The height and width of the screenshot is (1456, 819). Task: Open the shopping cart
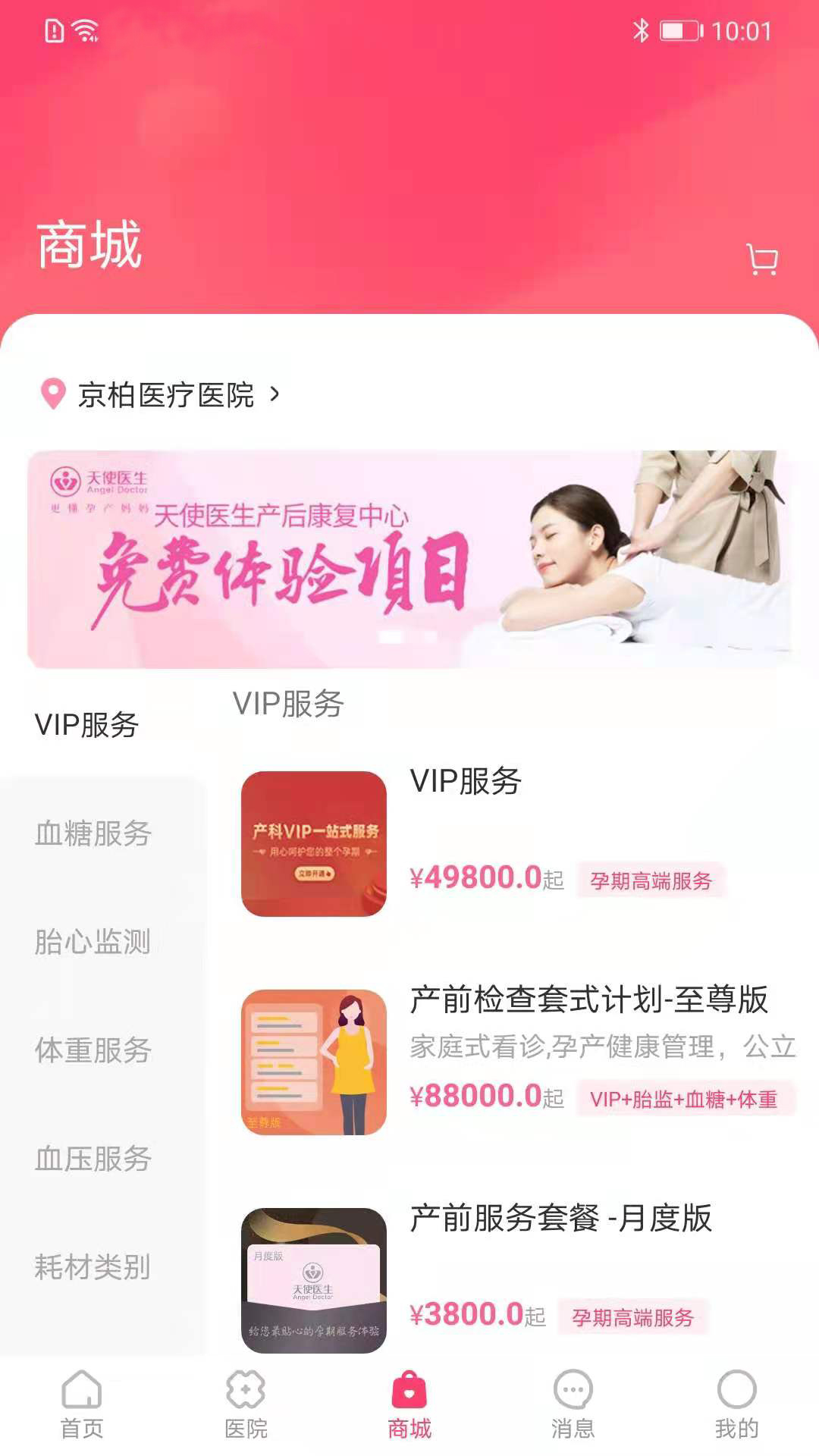click(762, 259)
